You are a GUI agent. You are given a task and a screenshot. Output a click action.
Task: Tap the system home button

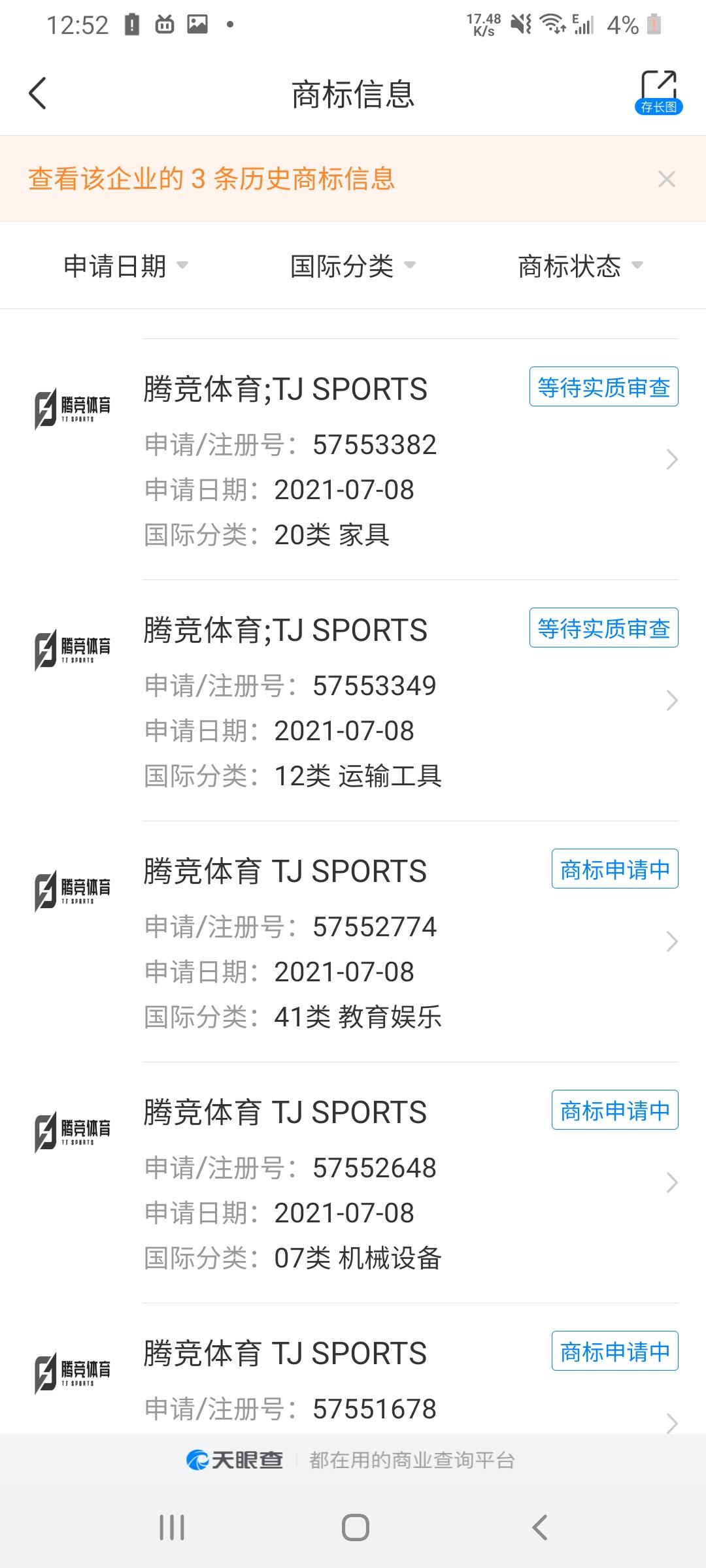click(x=355, y=1527)
